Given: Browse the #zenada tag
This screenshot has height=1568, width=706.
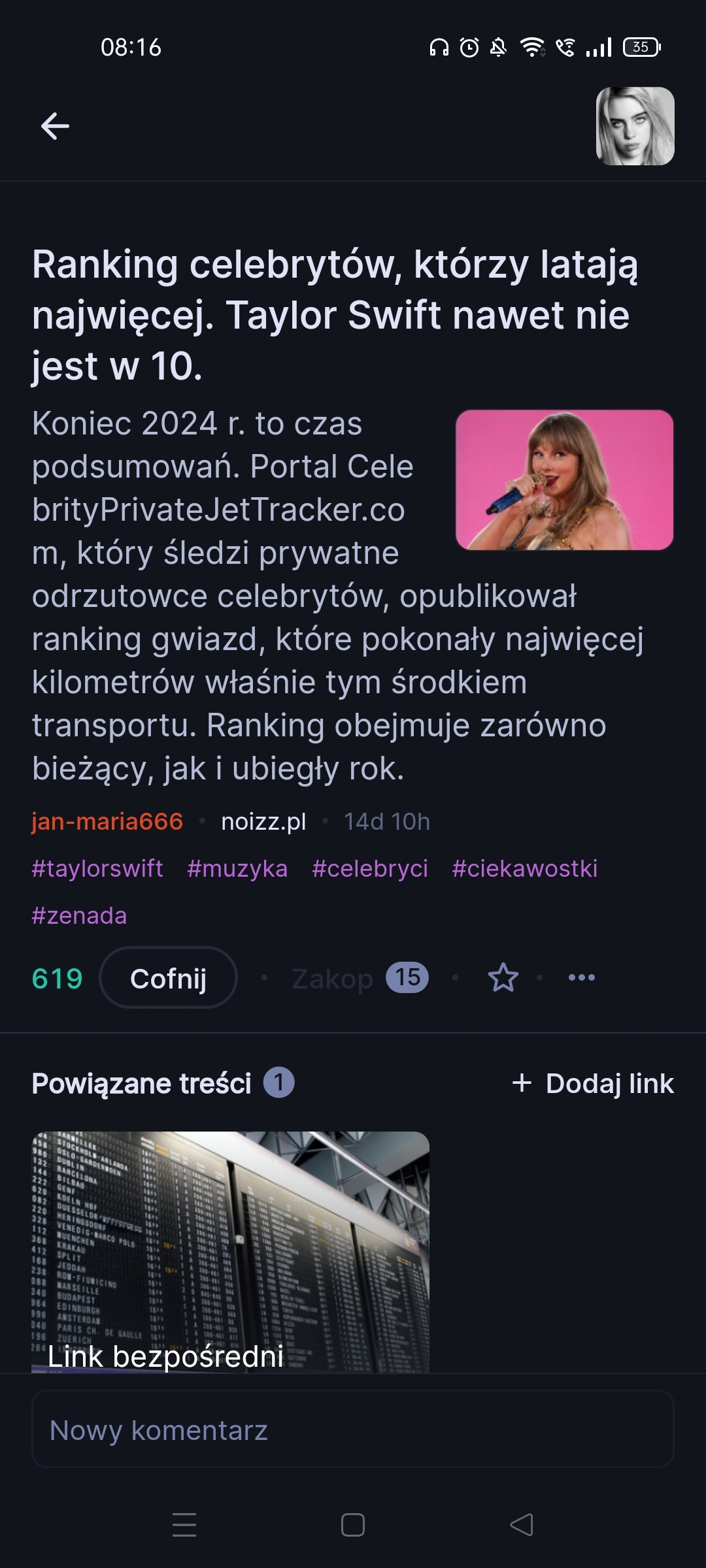Looking at the screenshot, I should pos(79,916).
